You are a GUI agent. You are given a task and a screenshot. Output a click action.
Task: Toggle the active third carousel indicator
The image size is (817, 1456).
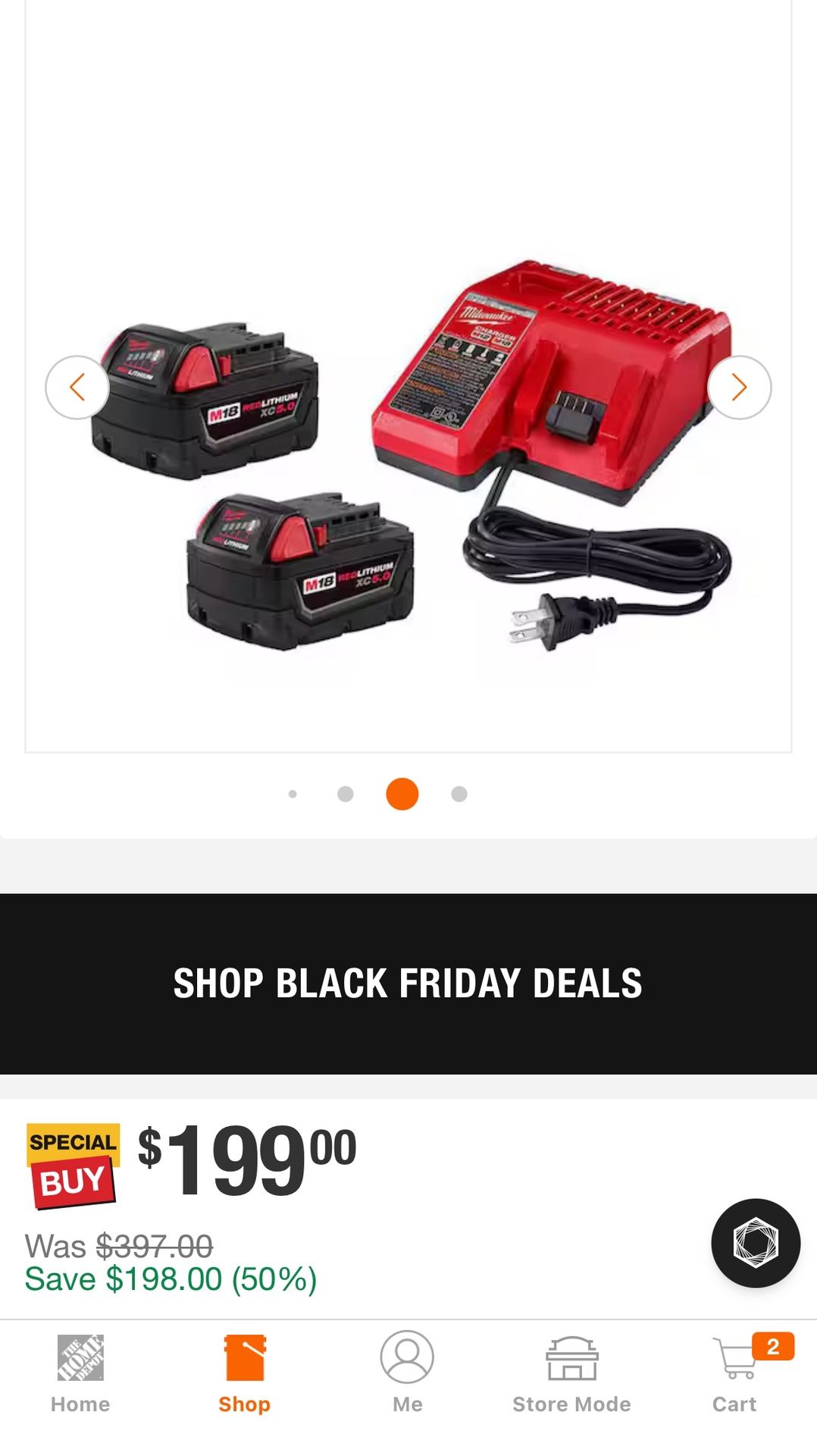pyautogui.click(x=402, y=793)
